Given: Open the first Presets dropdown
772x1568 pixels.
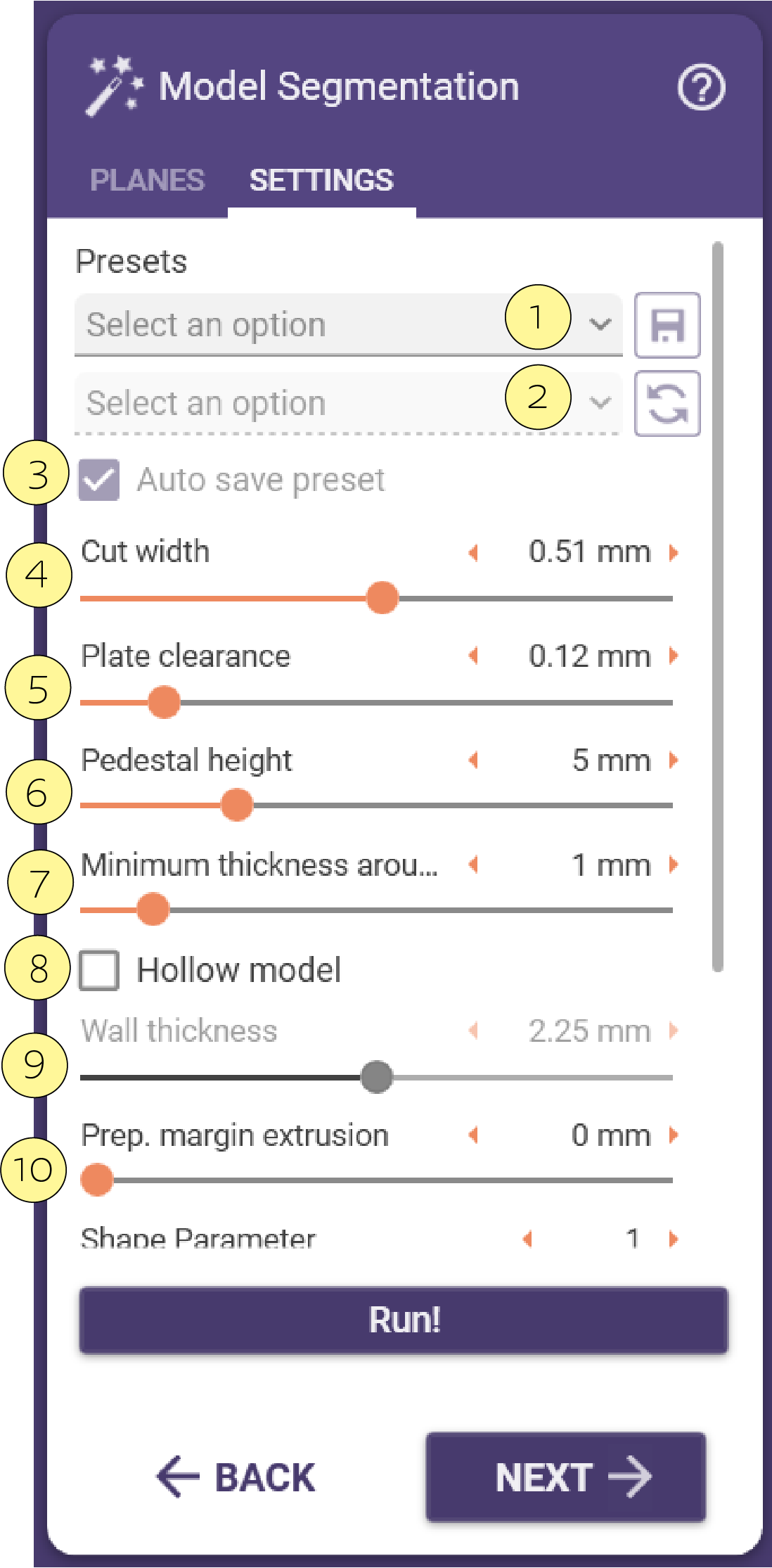Looking at the screenshot, I should pos(349,325).
